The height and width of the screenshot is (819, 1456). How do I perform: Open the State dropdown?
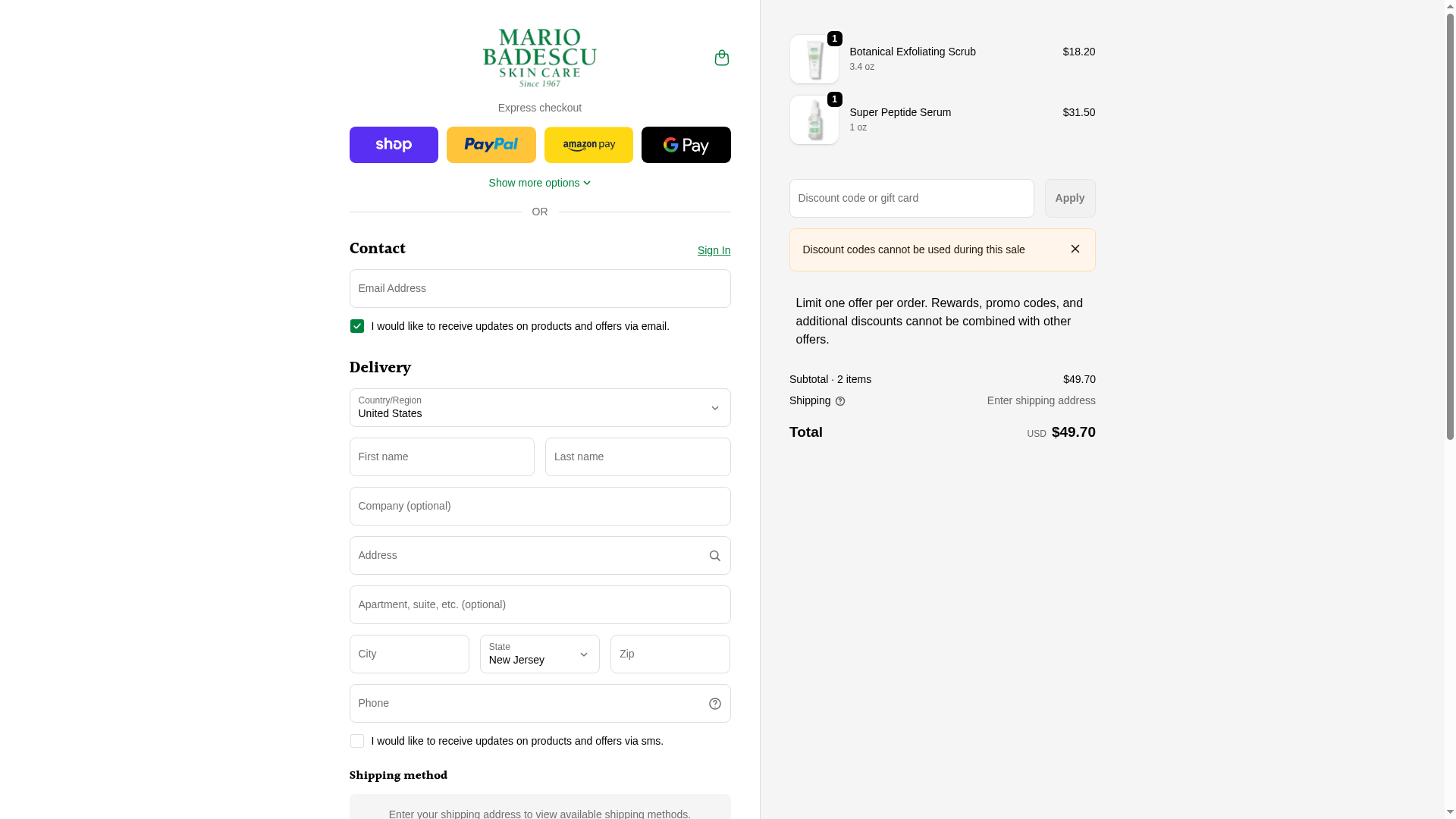point(539,654)
